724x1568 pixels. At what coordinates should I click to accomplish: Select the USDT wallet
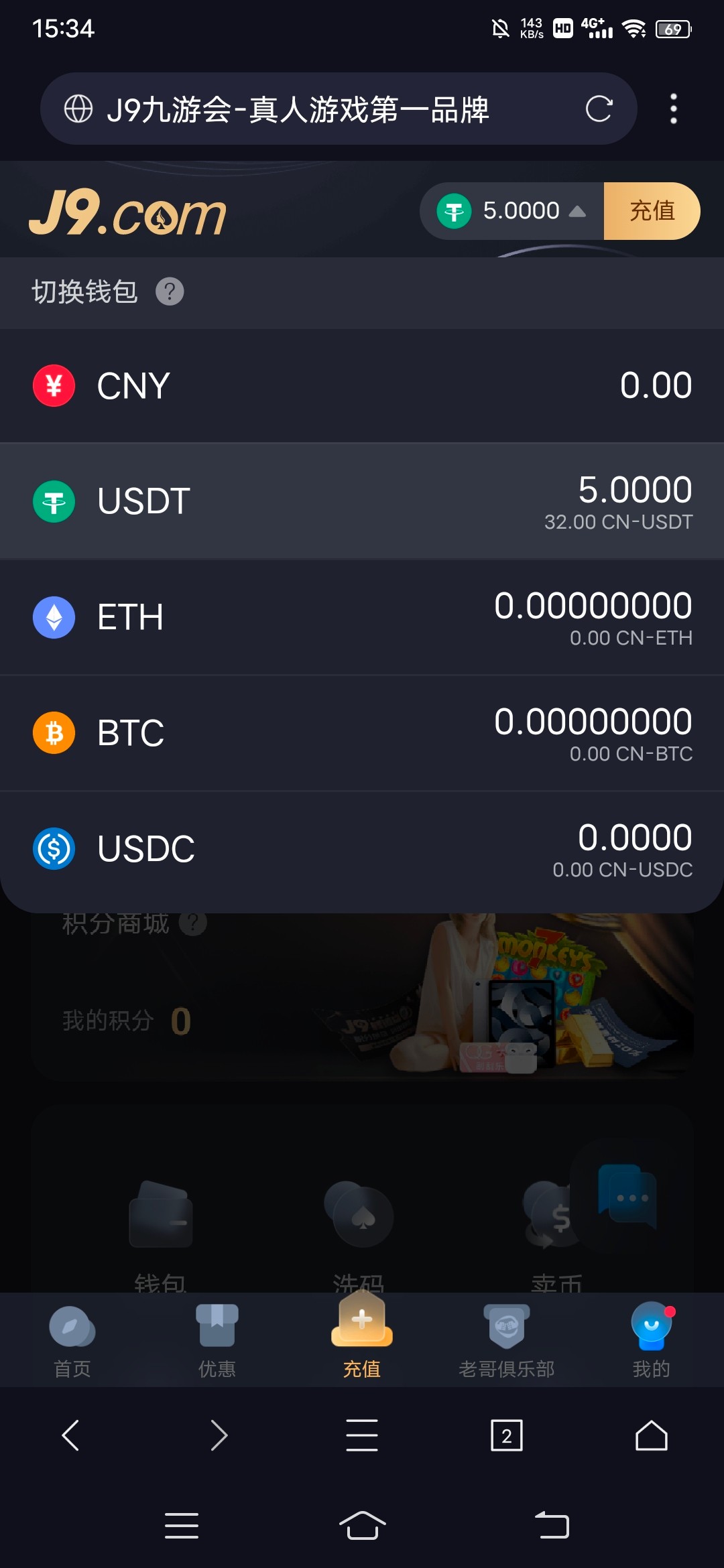pos(362,501)
